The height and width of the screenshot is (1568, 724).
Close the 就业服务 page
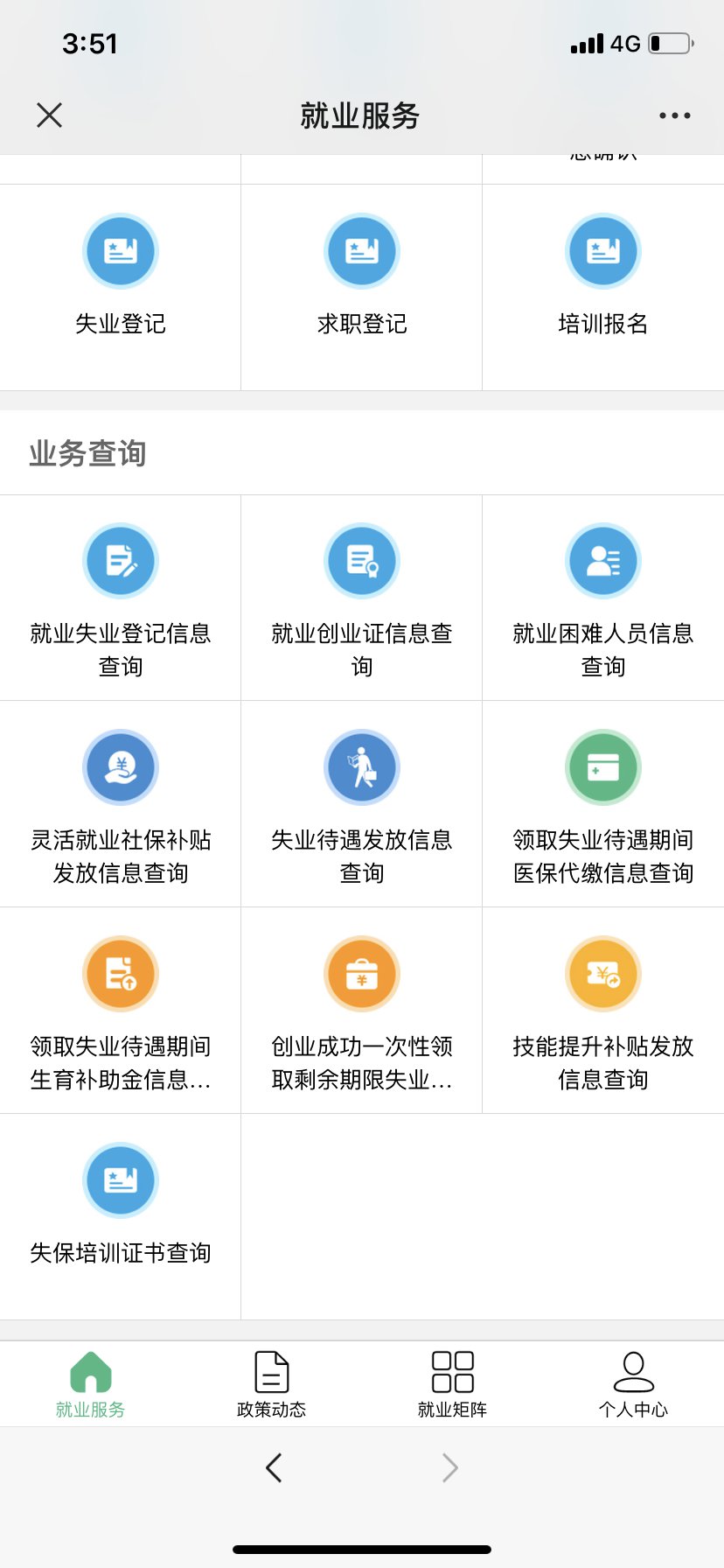pos(50,115)
